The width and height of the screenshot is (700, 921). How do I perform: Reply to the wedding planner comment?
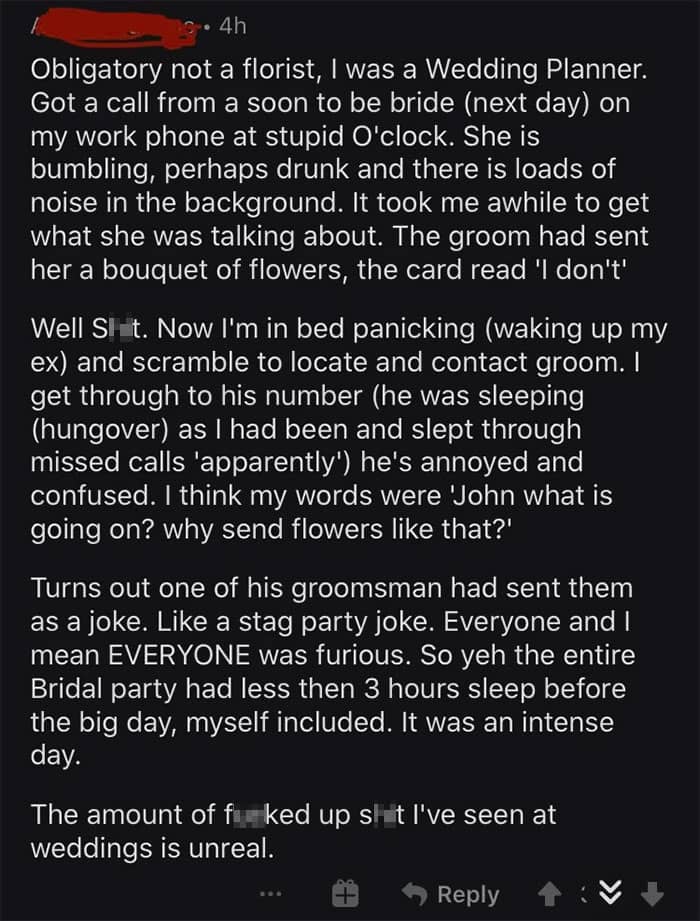pos(450,895)
